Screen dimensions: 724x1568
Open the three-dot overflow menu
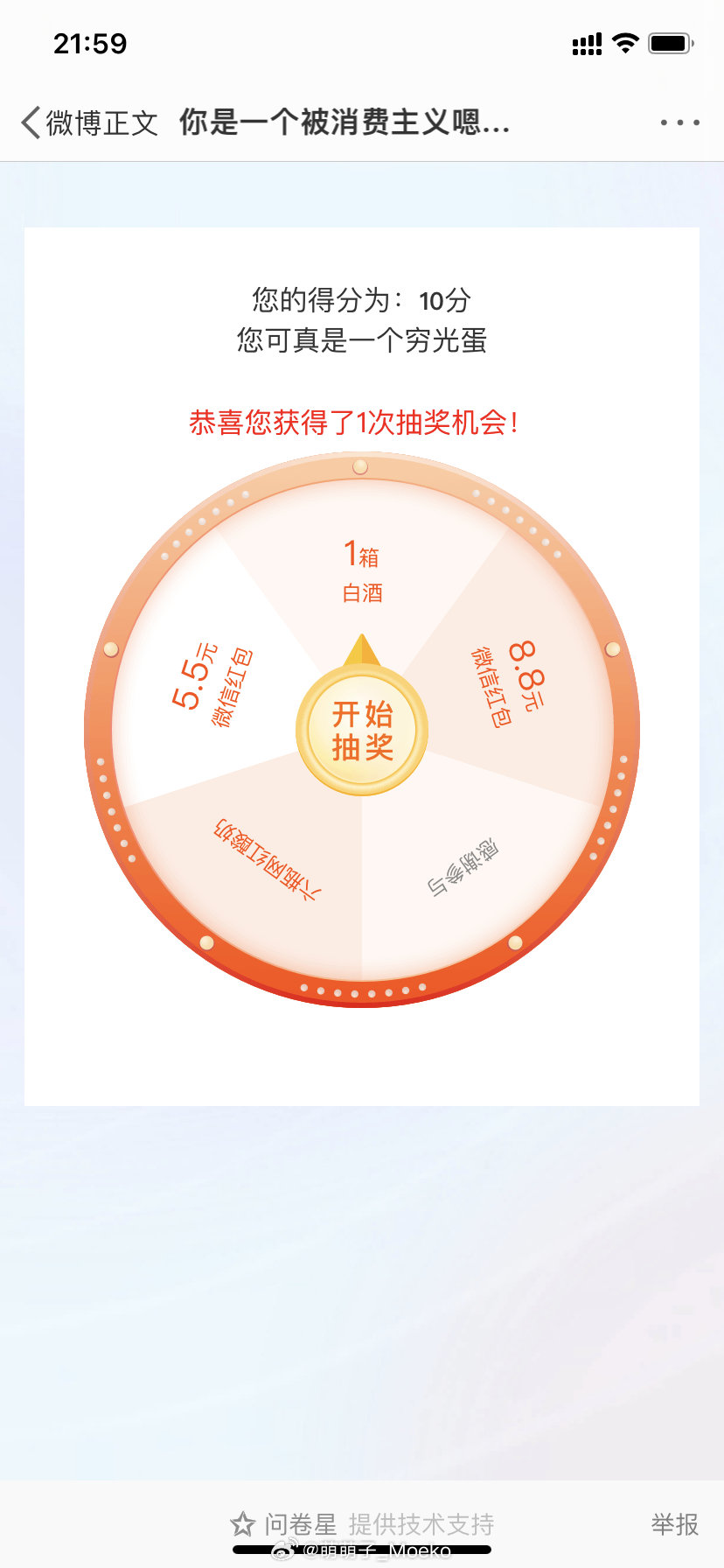point(679,123)
